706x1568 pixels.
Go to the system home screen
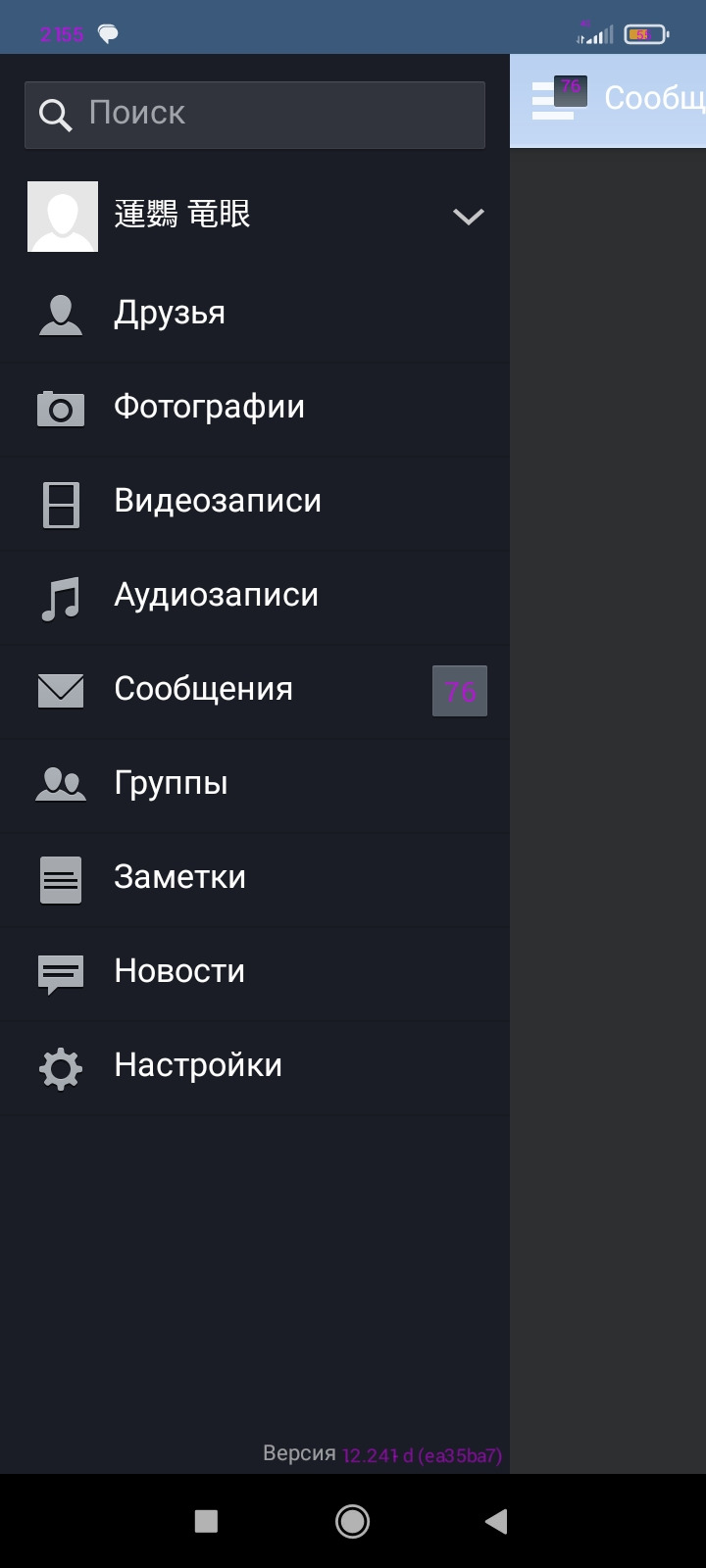(x=353, y=1521)
